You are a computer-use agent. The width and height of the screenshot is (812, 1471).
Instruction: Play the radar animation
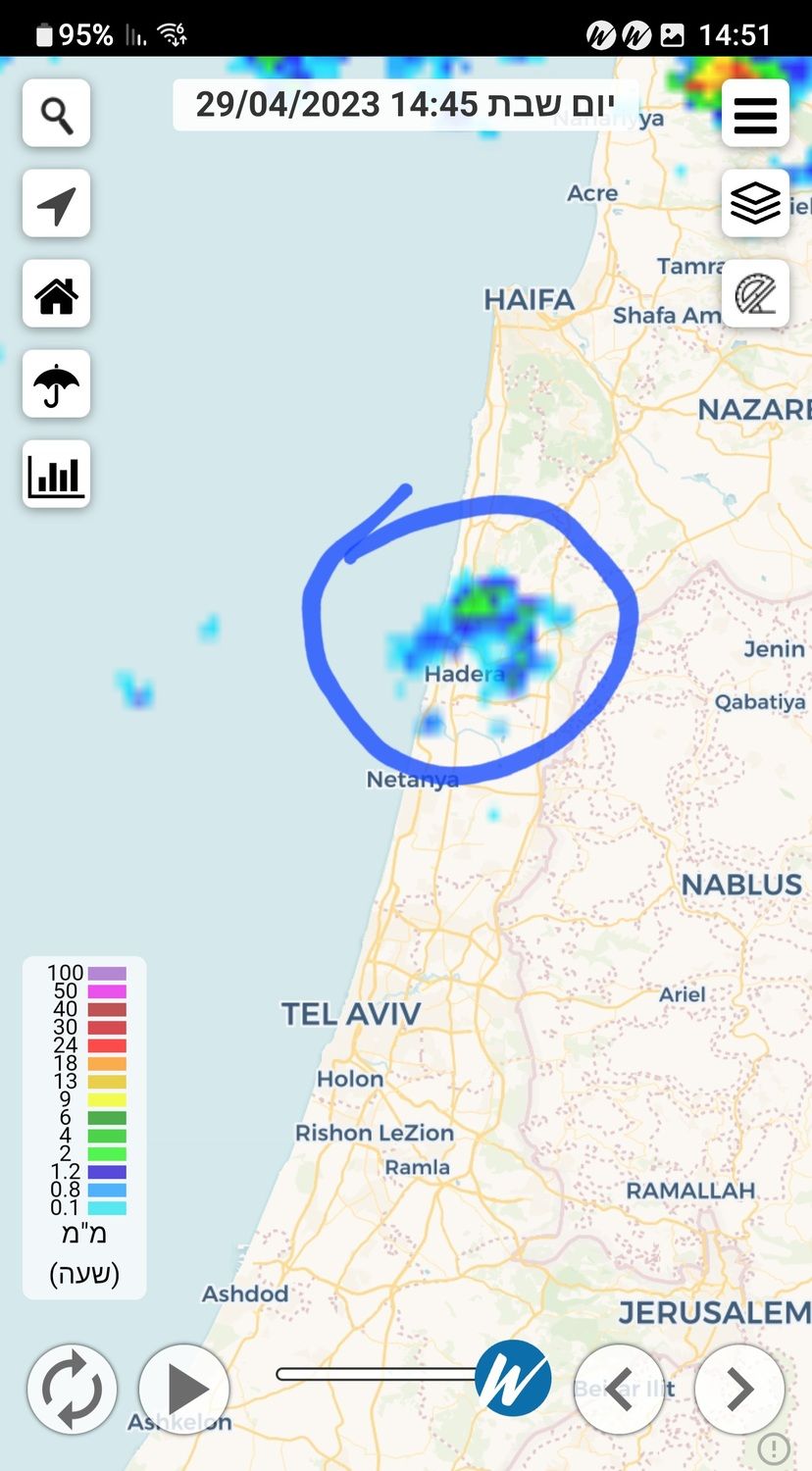pyautogui.click(x=184, y=1390)
